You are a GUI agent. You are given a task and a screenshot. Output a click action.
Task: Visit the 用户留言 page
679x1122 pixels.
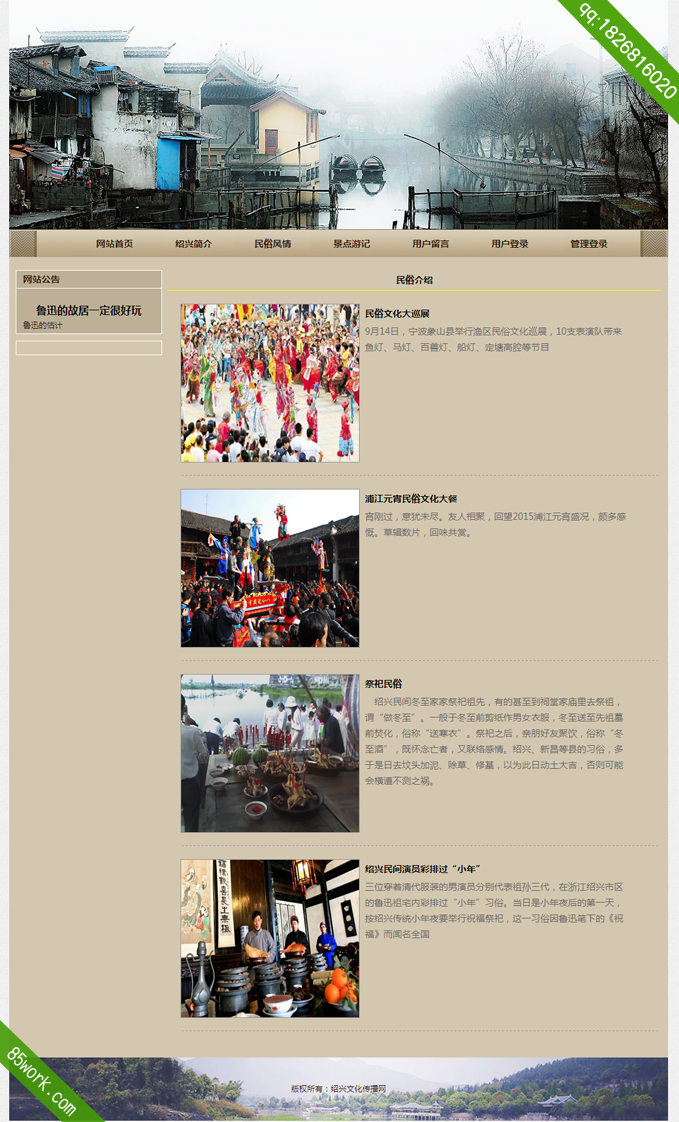(430, 244)
